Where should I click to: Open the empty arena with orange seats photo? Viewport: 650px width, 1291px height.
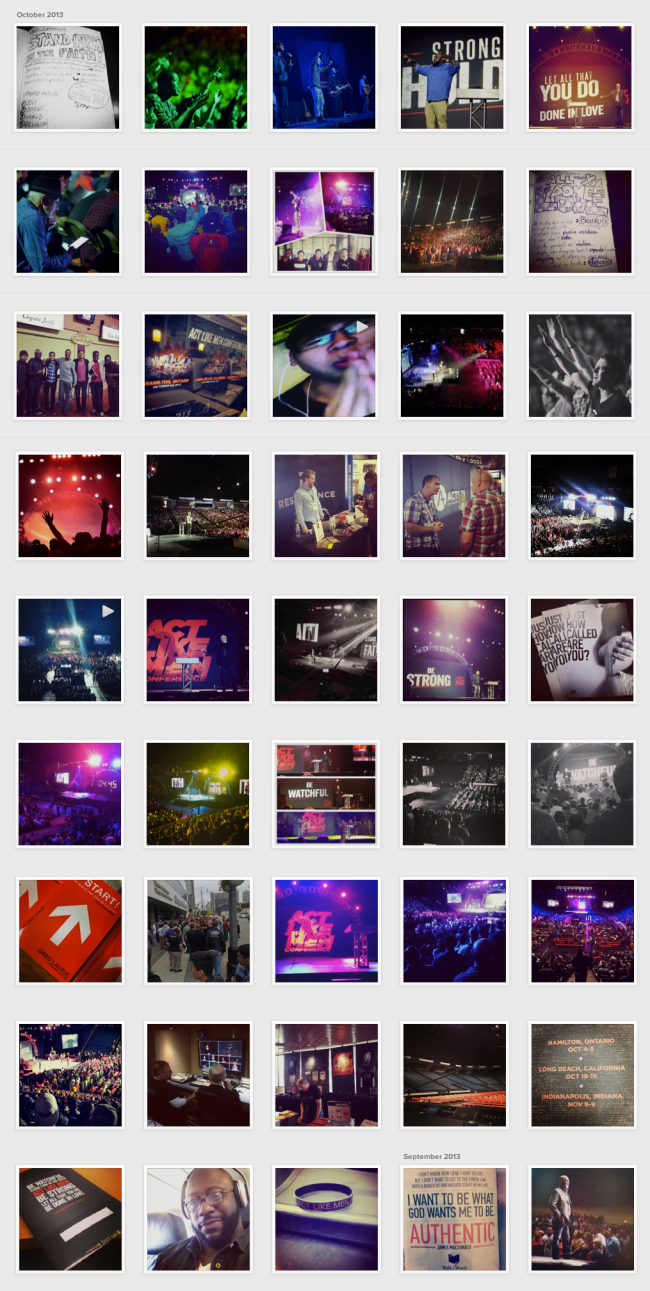452,1075
